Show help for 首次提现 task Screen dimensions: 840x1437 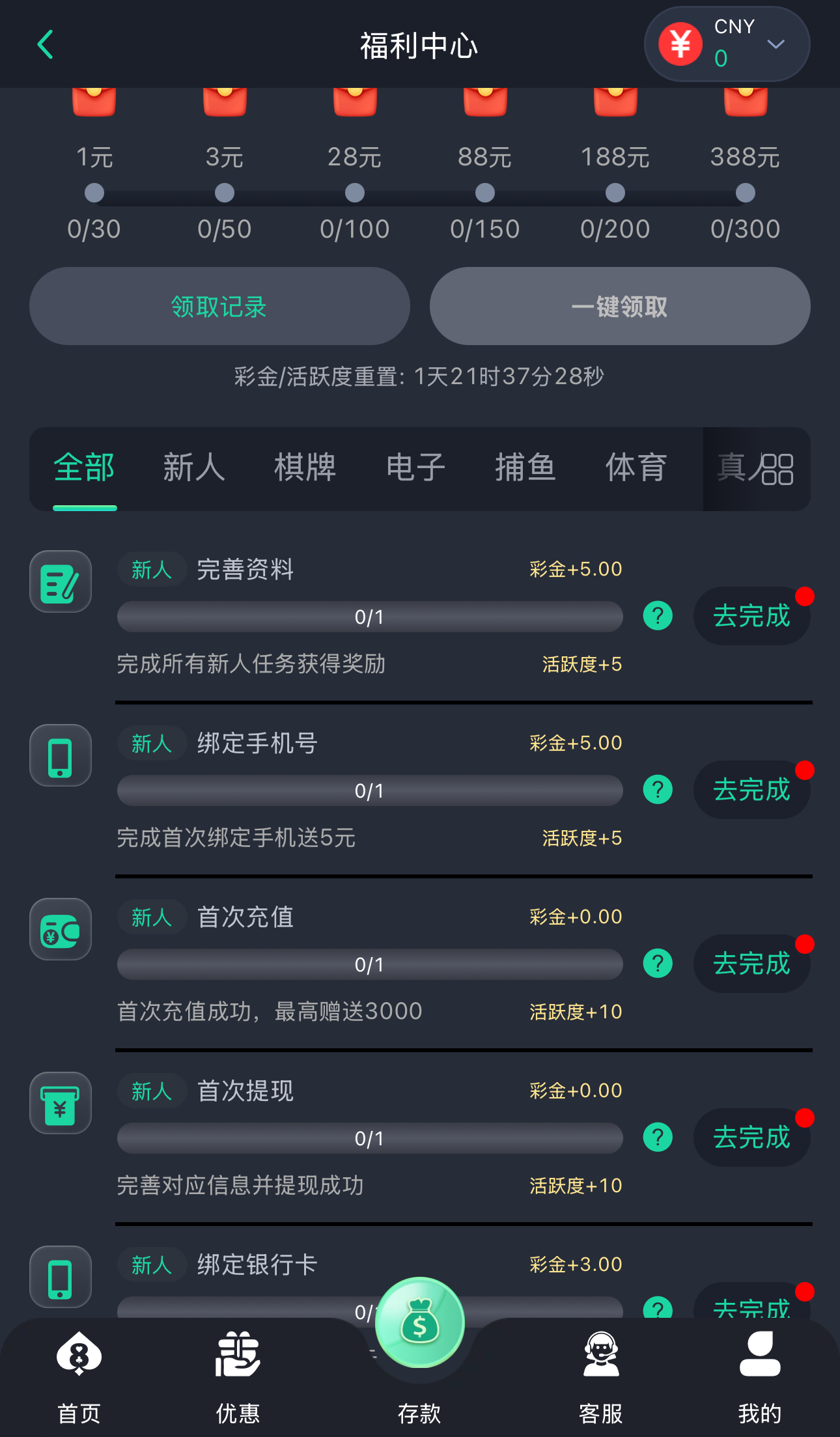(x=658, y=1137)
